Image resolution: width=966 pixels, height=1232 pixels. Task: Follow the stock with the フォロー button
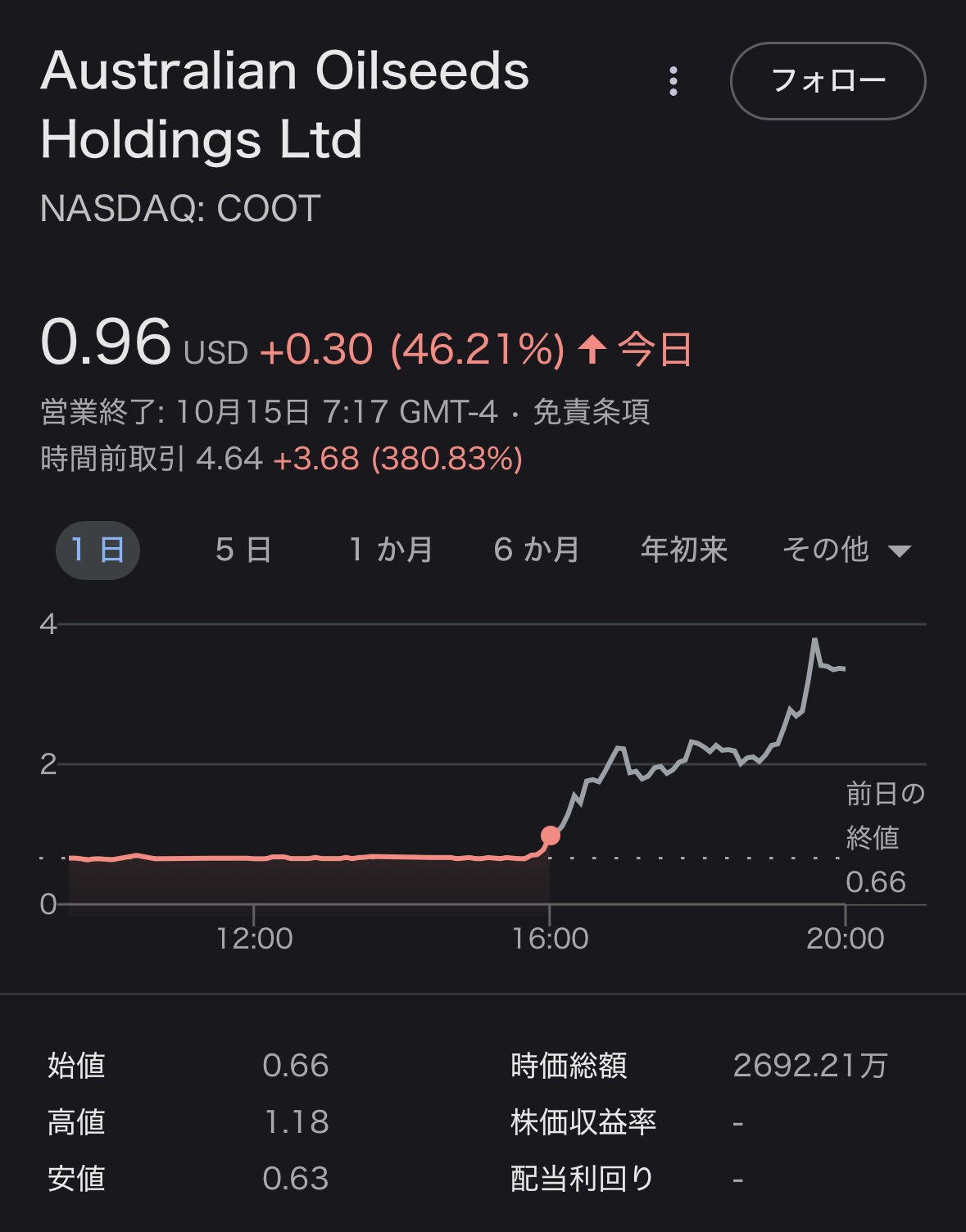(x=828, y=81)
